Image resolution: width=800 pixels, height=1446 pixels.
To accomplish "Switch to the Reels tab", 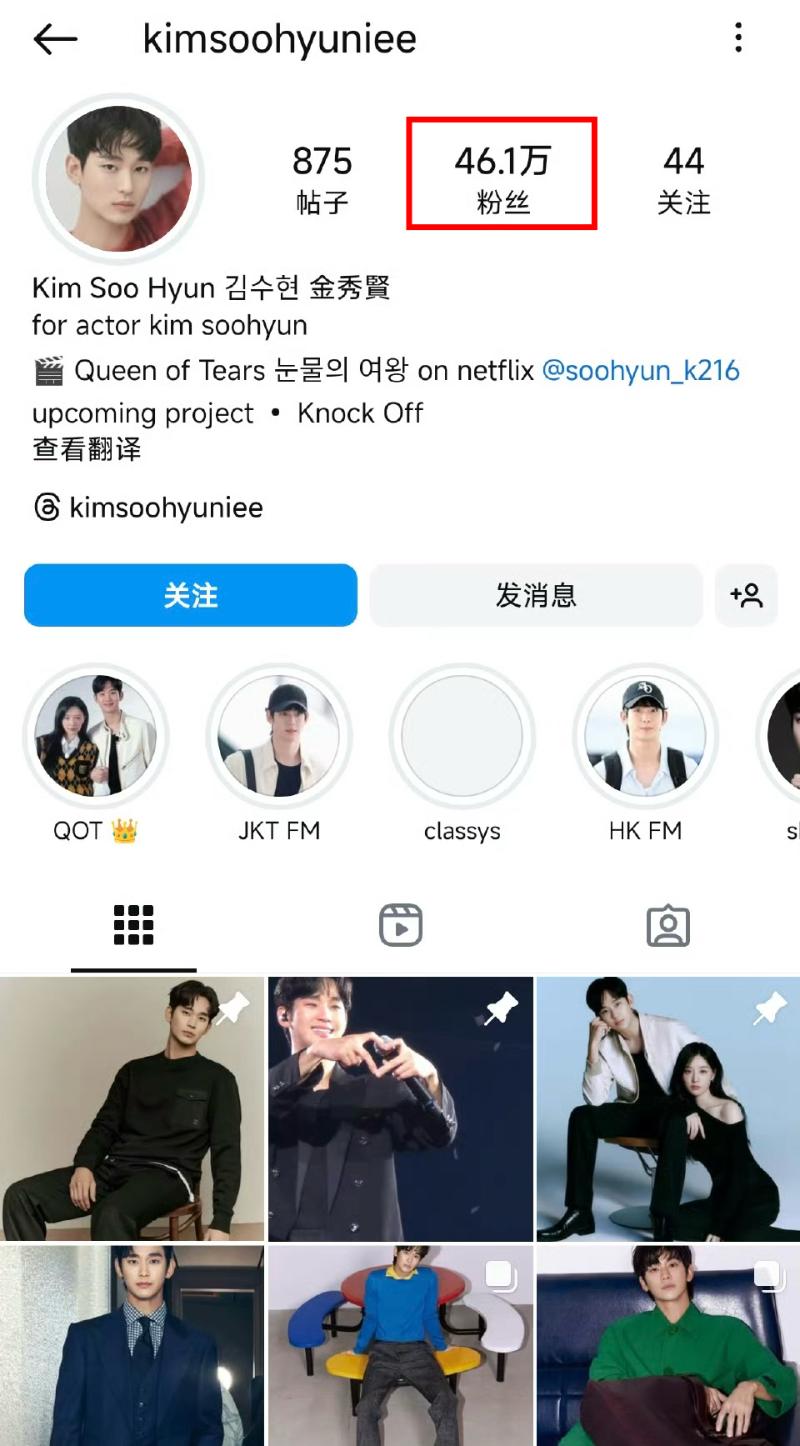I will tap(400, 926).
